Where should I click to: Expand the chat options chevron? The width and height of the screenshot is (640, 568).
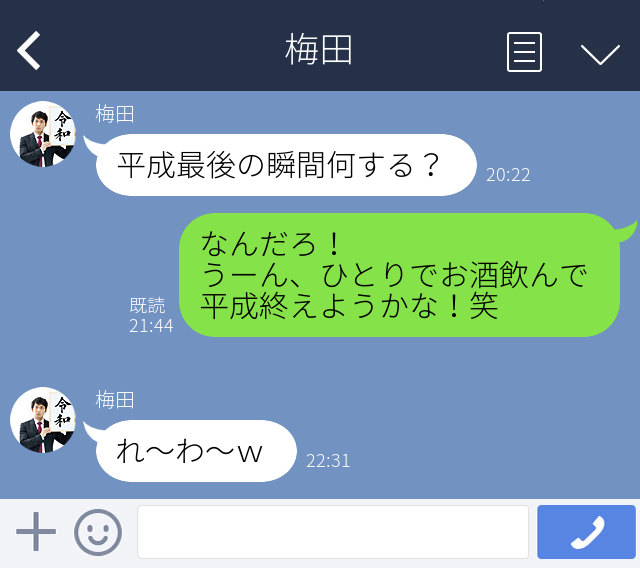[x=600, y=52]
